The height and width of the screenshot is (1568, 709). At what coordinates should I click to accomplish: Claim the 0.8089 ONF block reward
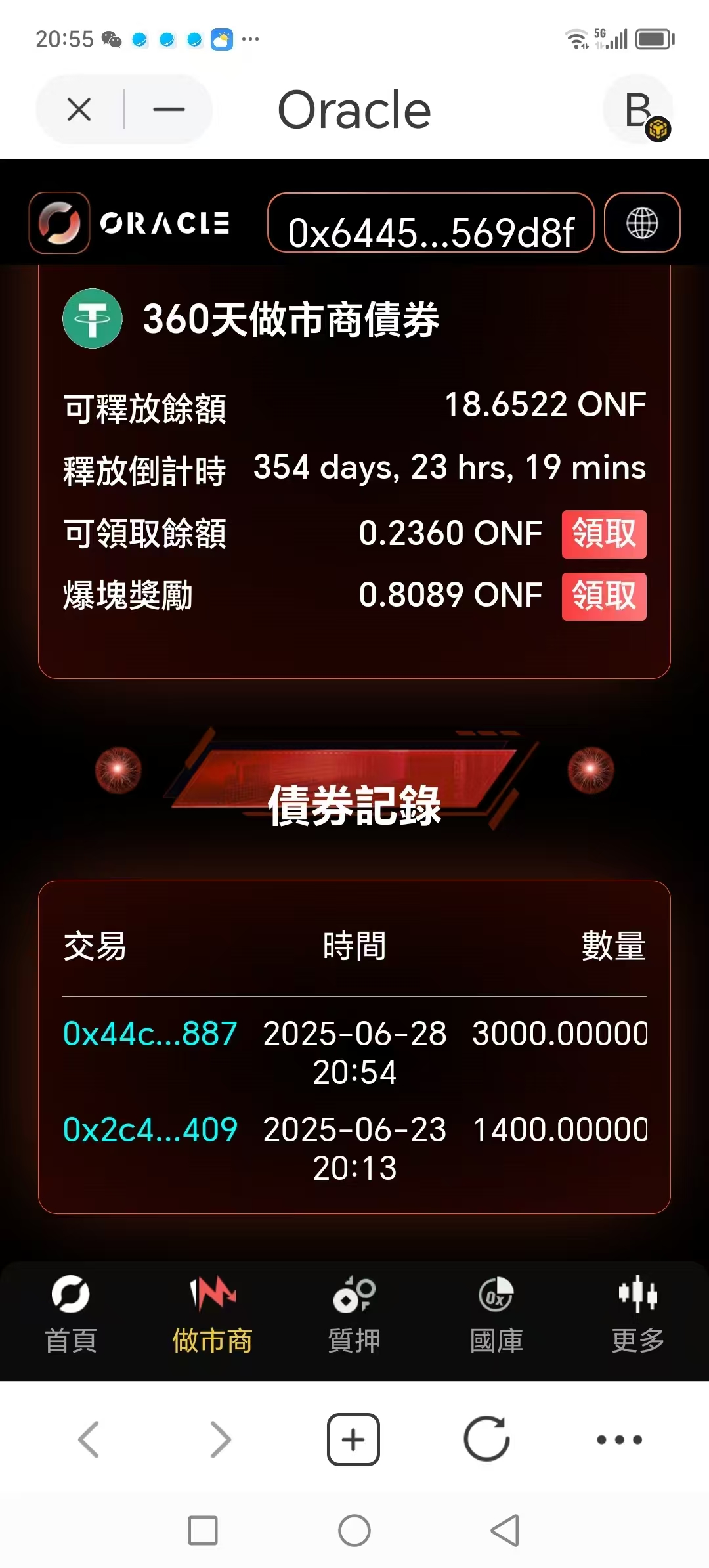[x=603, y=596]
